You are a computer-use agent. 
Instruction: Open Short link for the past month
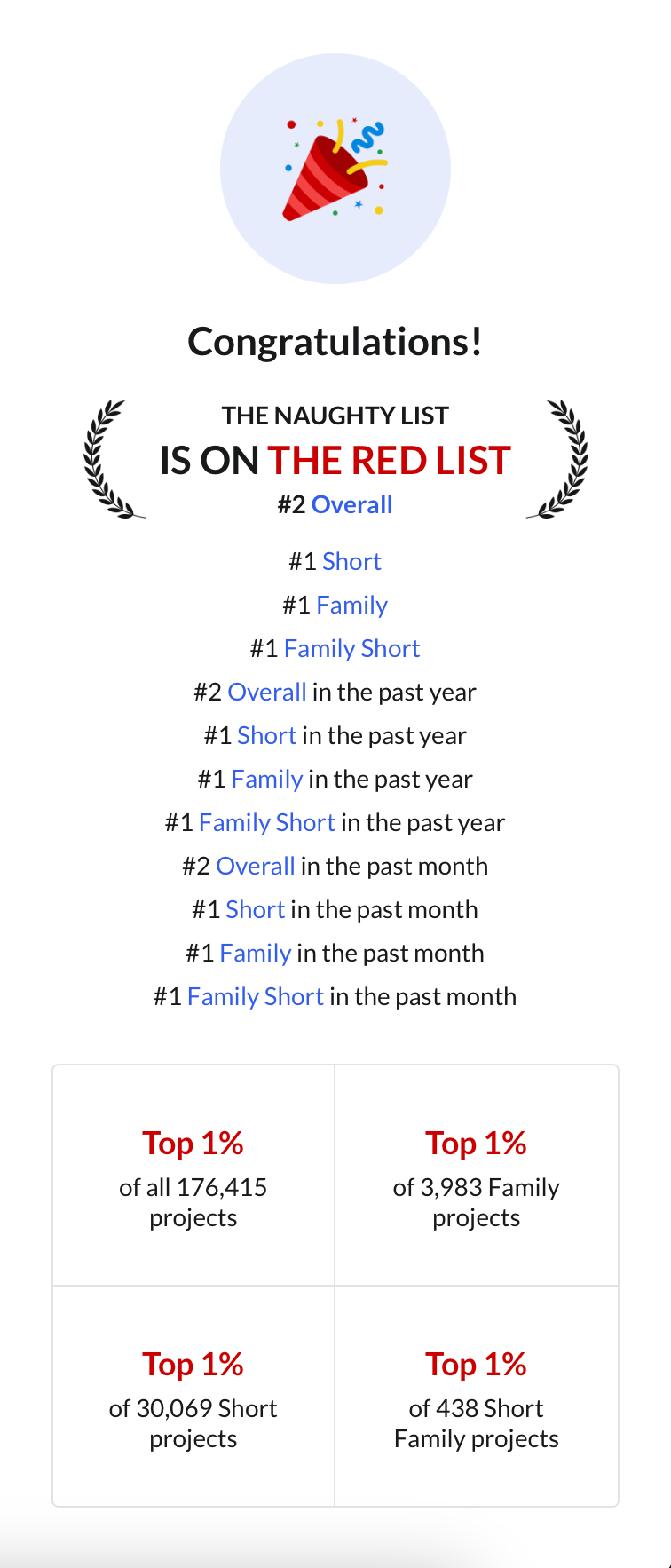coord(255,910)
